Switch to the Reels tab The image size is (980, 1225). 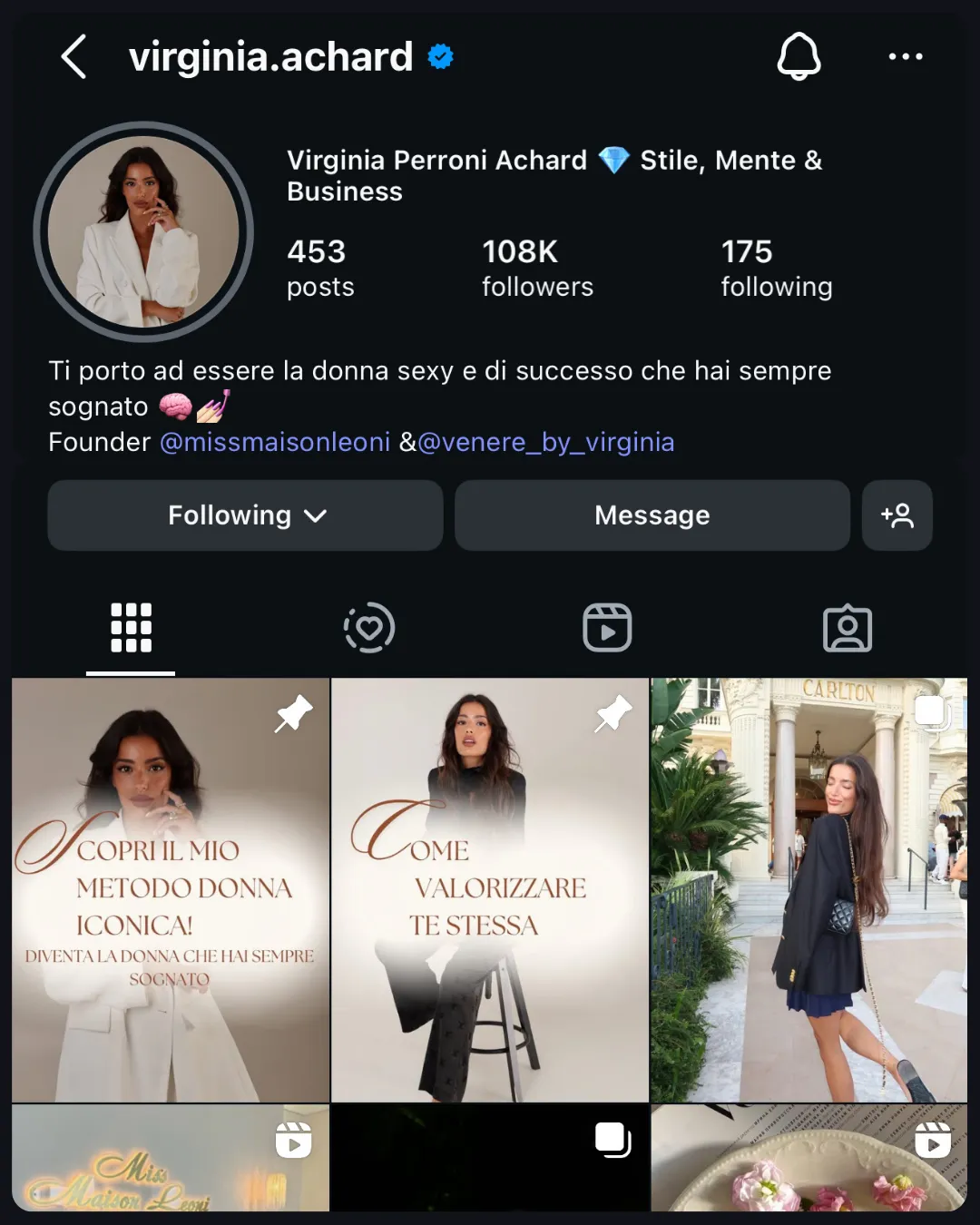click(x=607, y=628)
